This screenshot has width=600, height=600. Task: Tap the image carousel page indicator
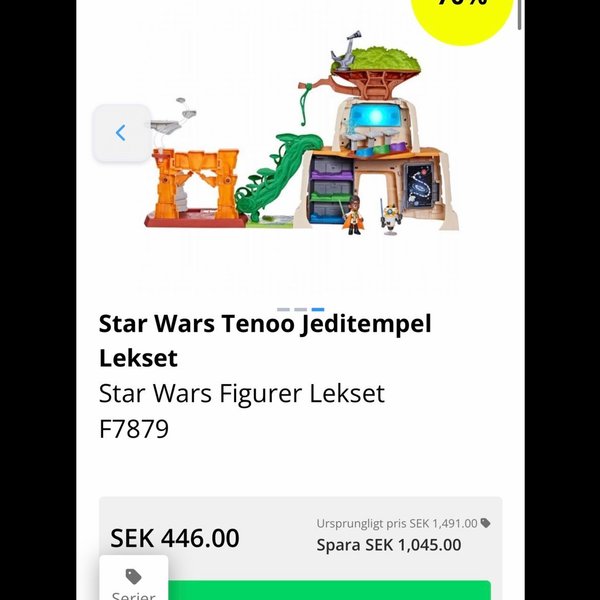300,310
